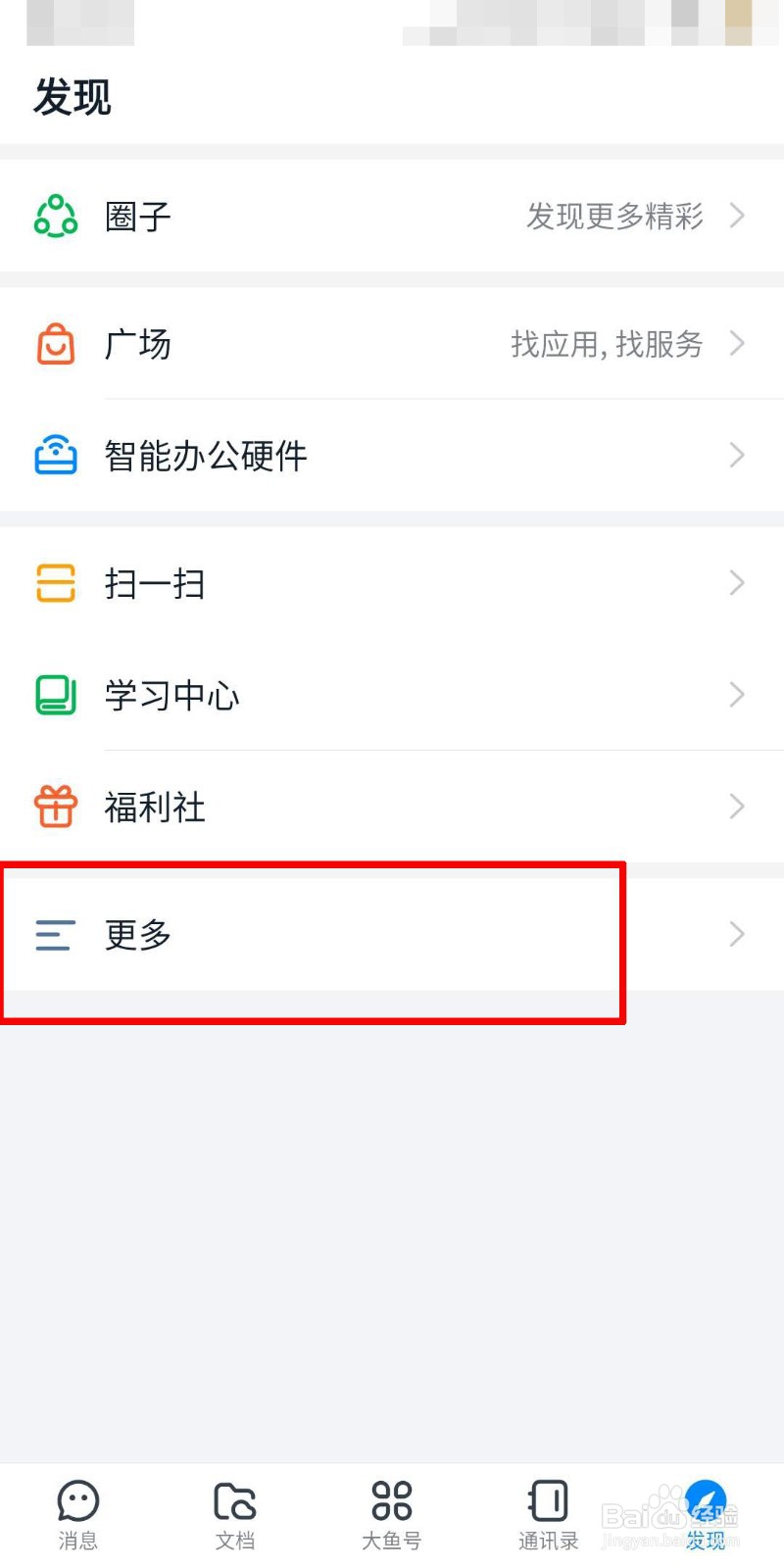This screenshot has width=784, height=1568.
Task: Tap the 文档 documents icon in bottom bar
Action: click(234, 1500)
